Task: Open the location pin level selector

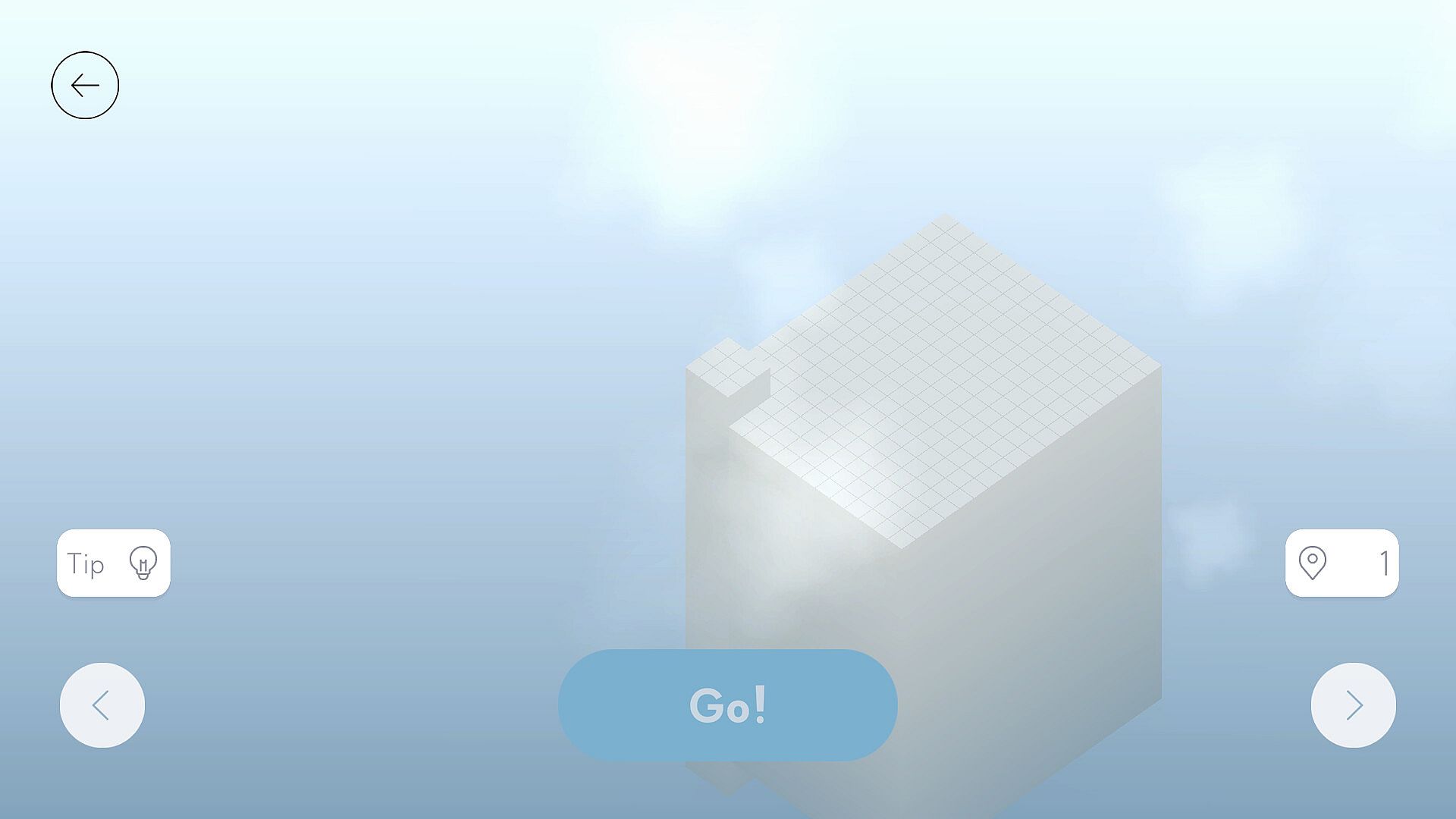Action: [1341, 563]
